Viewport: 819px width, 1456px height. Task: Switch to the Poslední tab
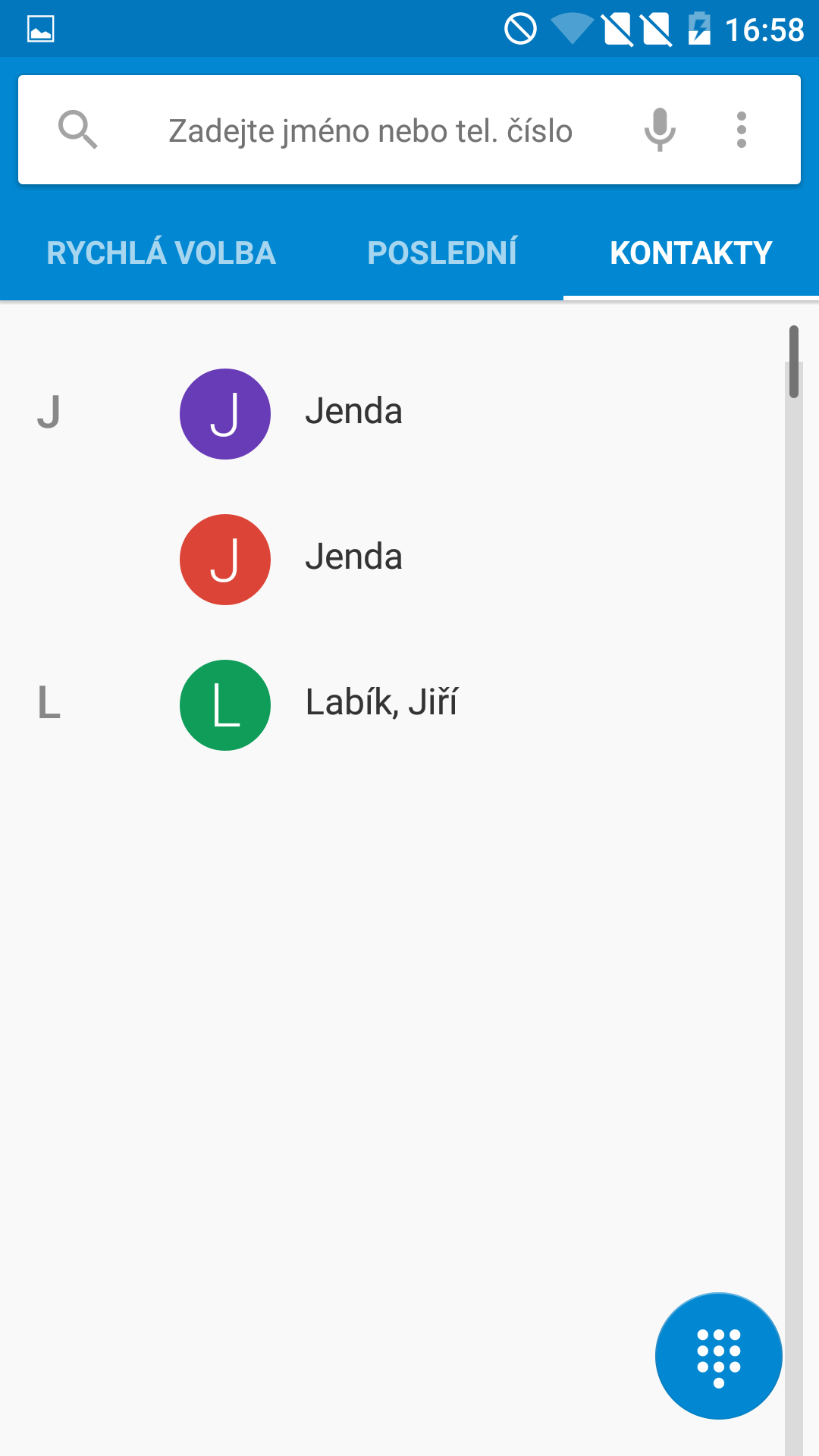442,253
